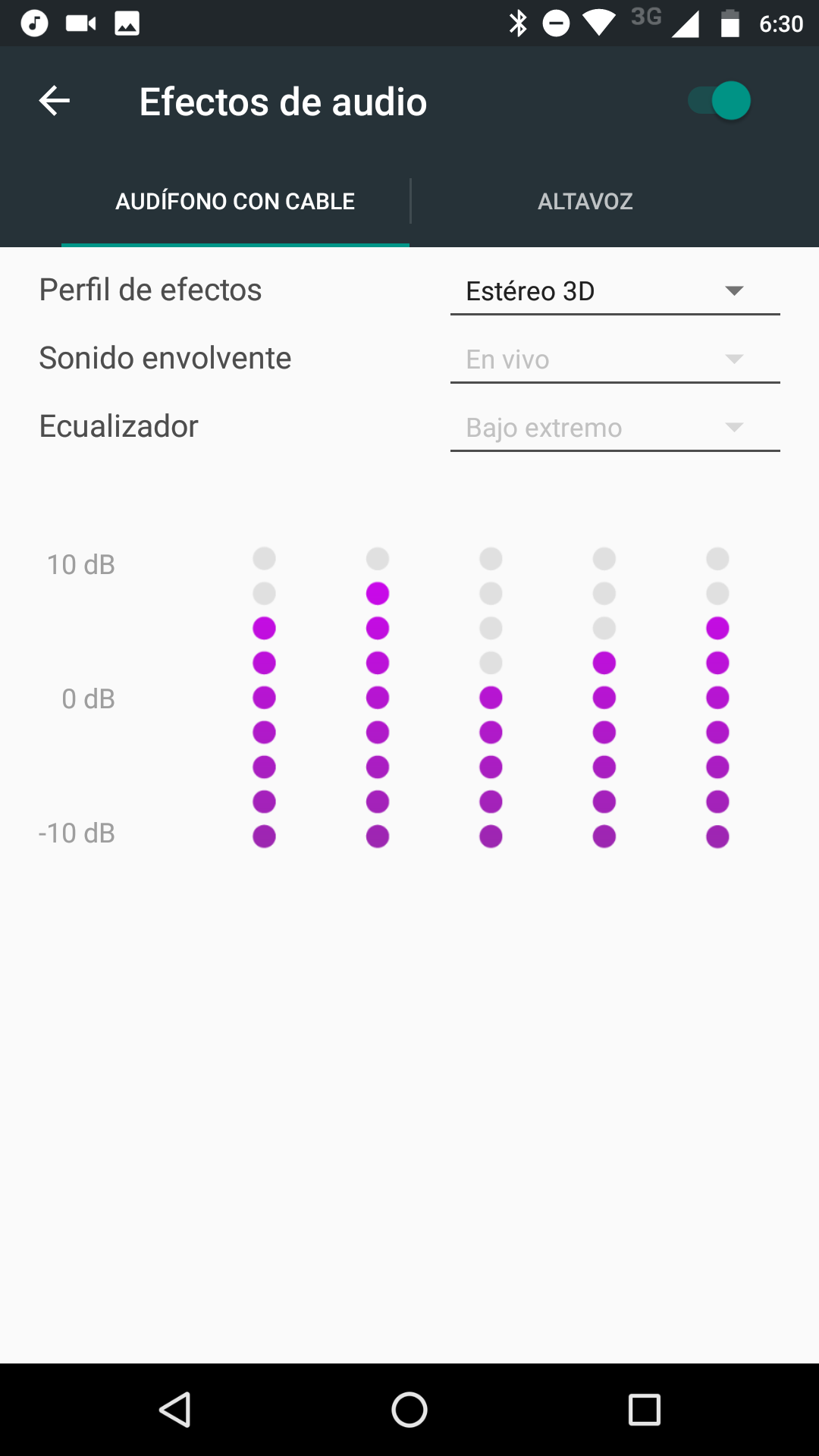
Task: Open the Ecualizador Bajo extremo dropdown
Action: pyautogui.click(x=614, y=428)
